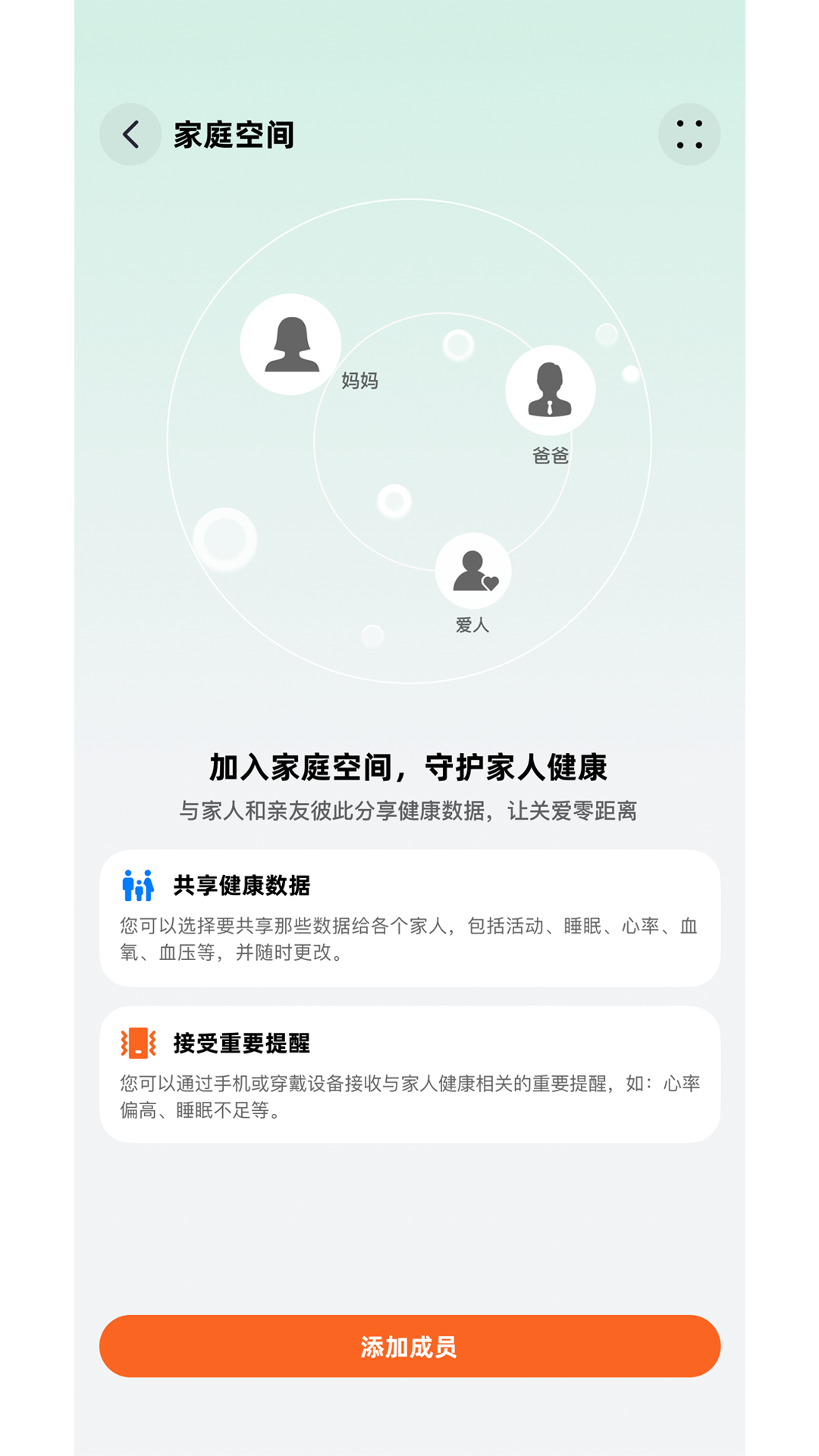Tap the 妈妈 name label
The width and height of the screenshot is (819, 1456).
(x=360, y=381)
